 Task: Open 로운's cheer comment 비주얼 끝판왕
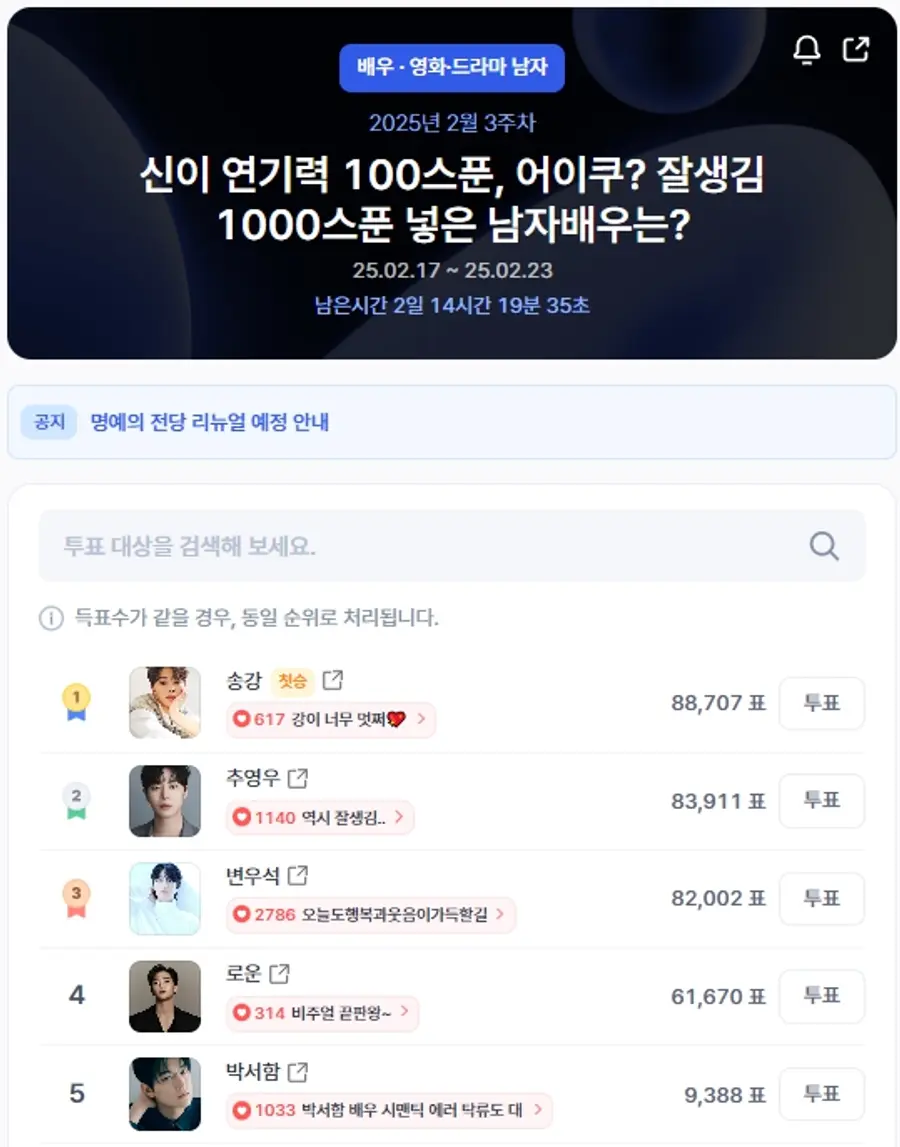click(x=323, y=1012)
